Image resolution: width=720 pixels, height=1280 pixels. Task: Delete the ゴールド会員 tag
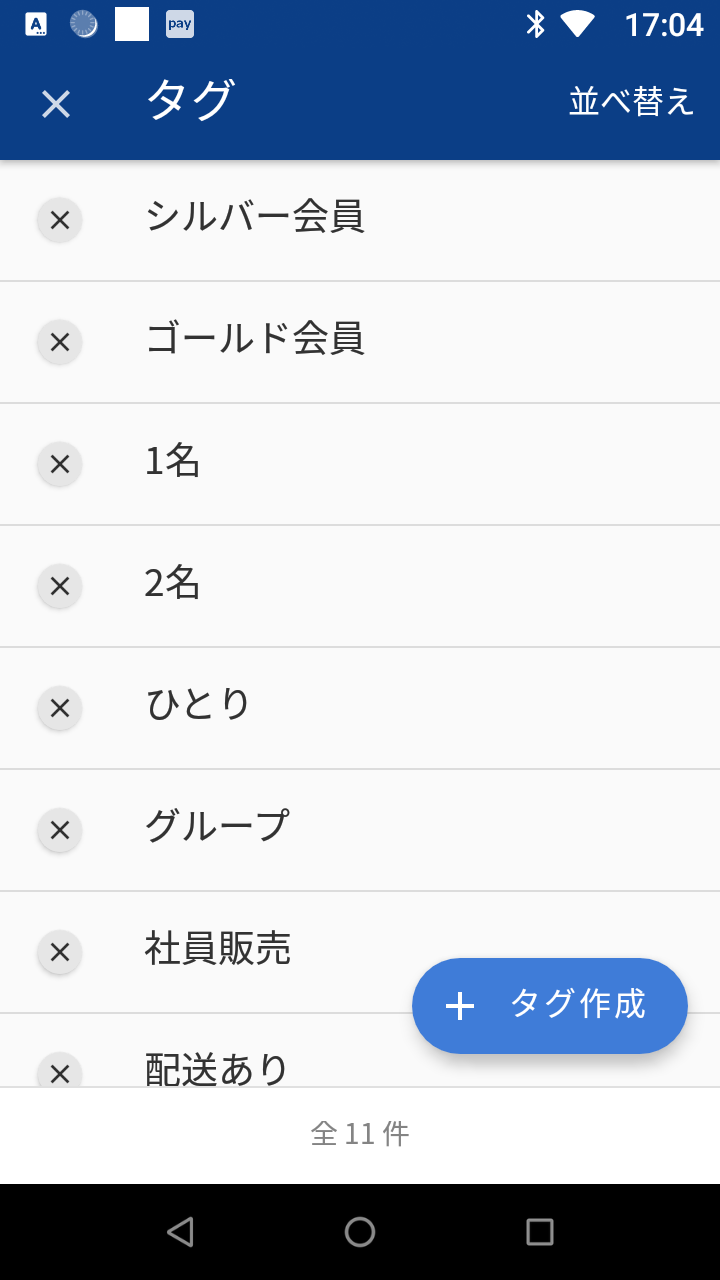coord(59,342)
